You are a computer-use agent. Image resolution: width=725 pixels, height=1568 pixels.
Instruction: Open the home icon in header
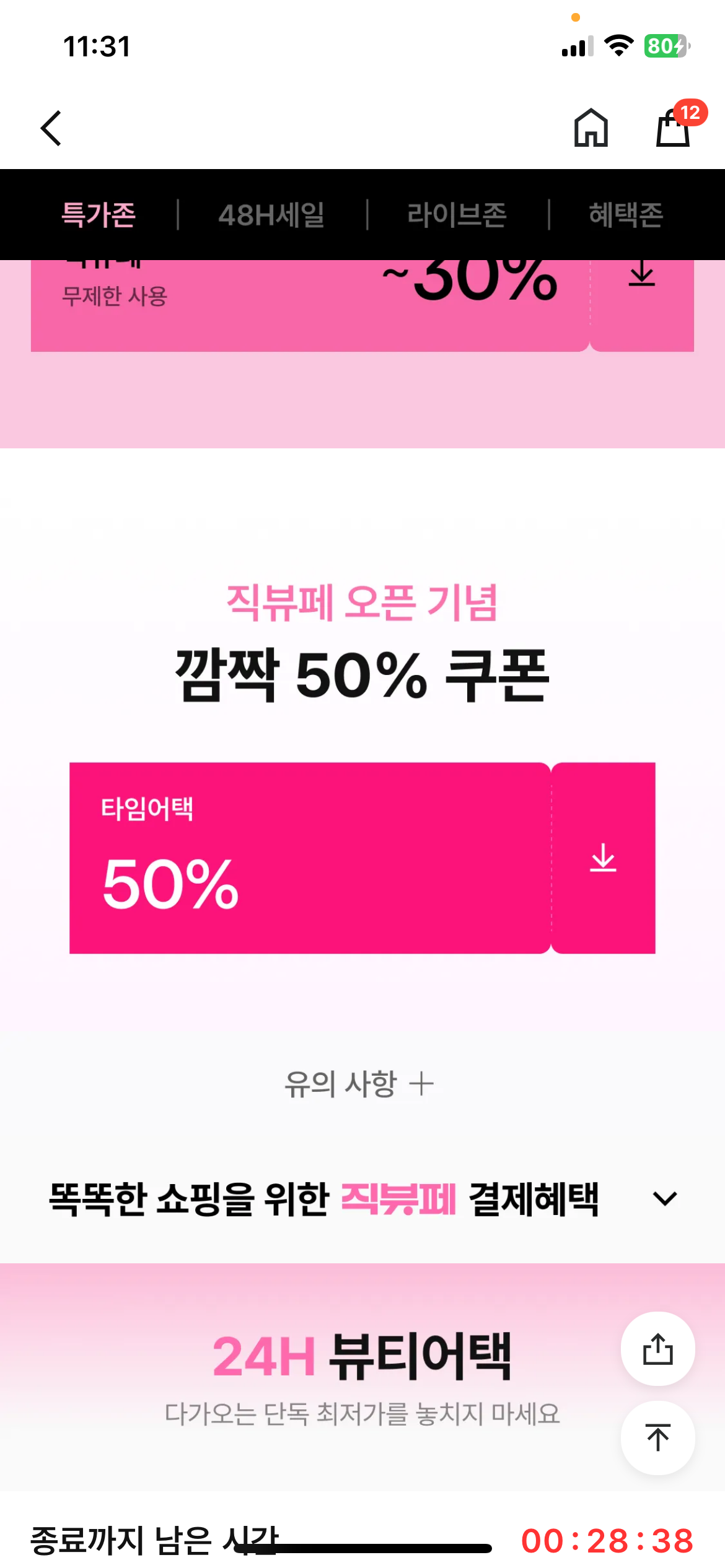tap(591, 128)
